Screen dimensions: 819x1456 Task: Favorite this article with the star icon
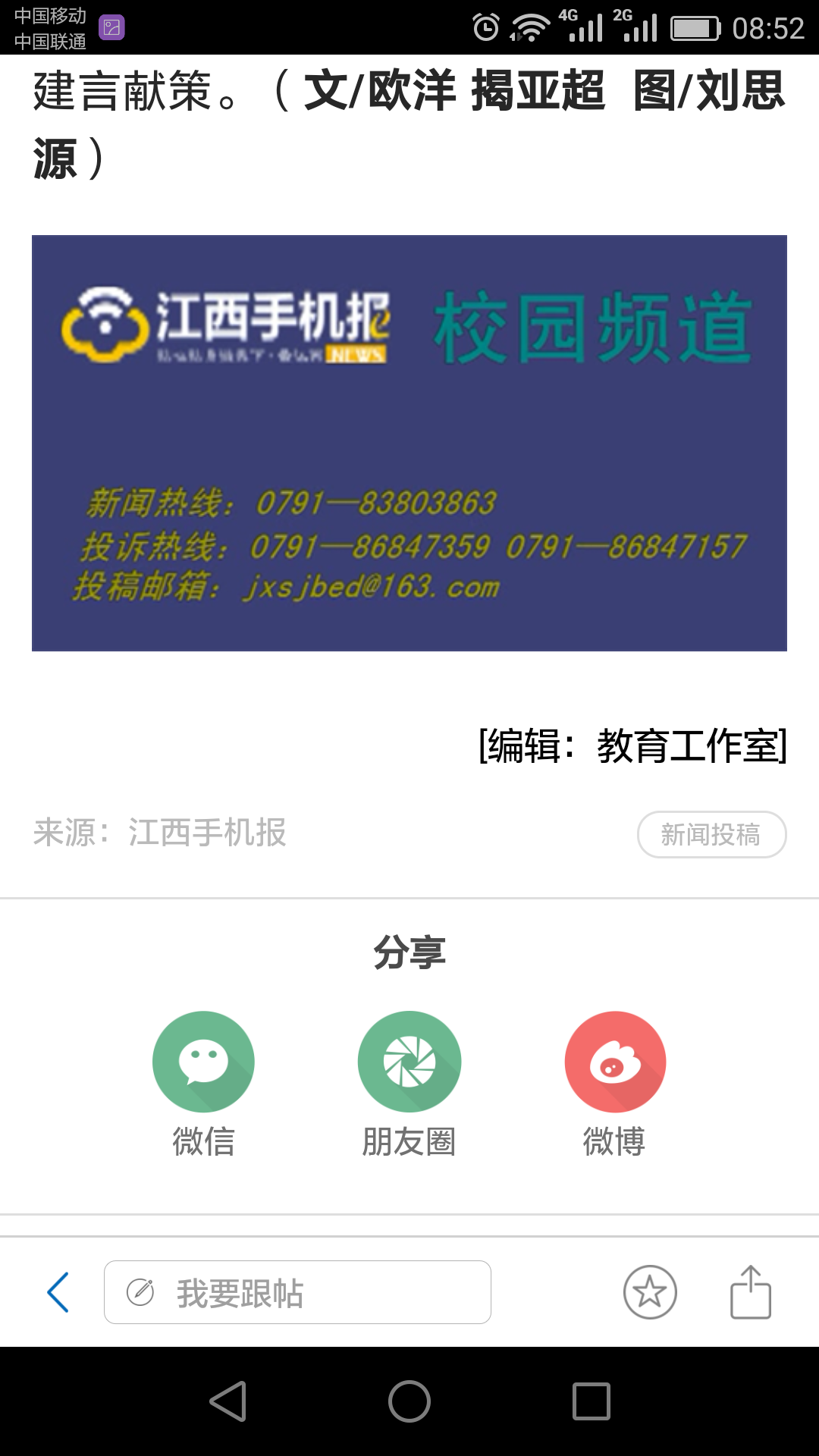[x=650, y=1292]
